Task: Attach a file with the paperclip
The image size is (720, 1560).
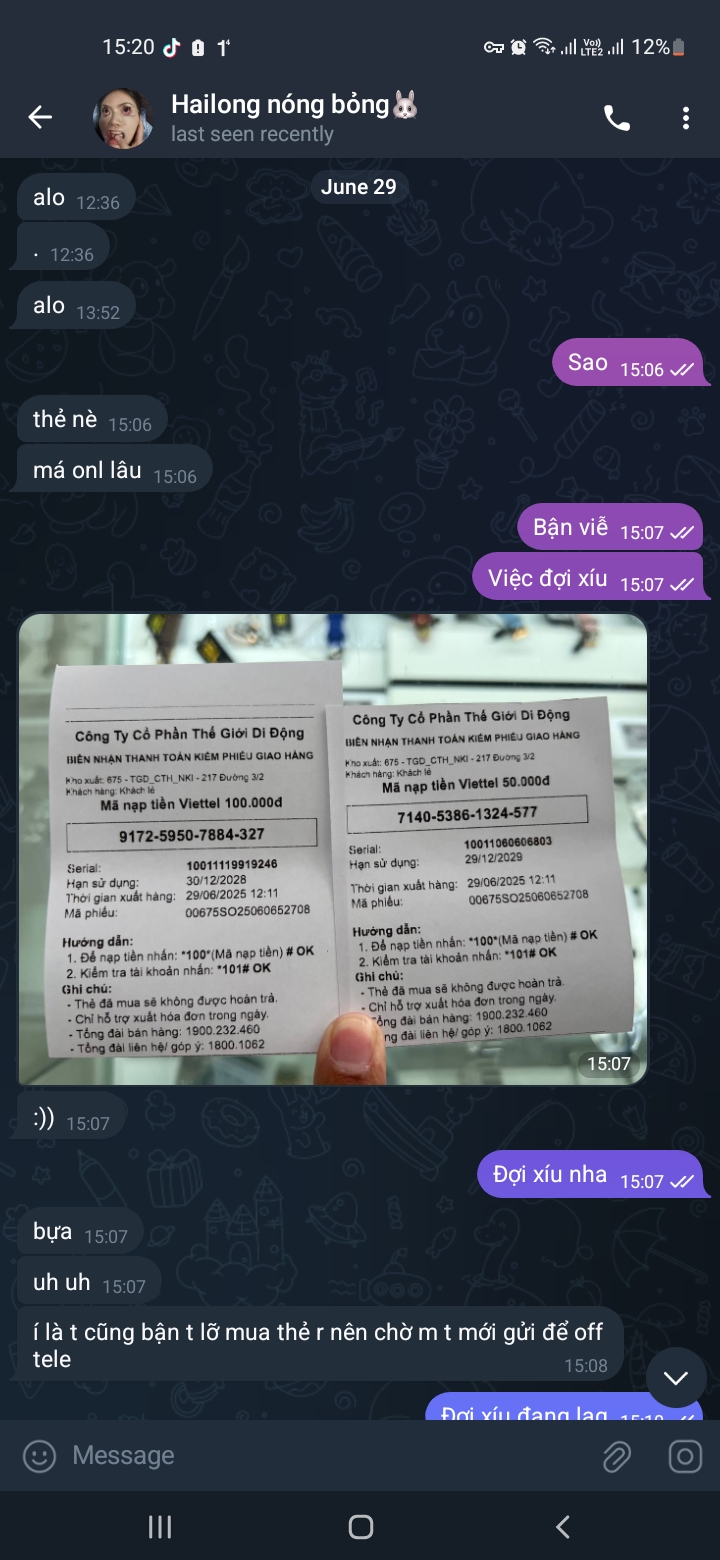Action: (617, 1457)
